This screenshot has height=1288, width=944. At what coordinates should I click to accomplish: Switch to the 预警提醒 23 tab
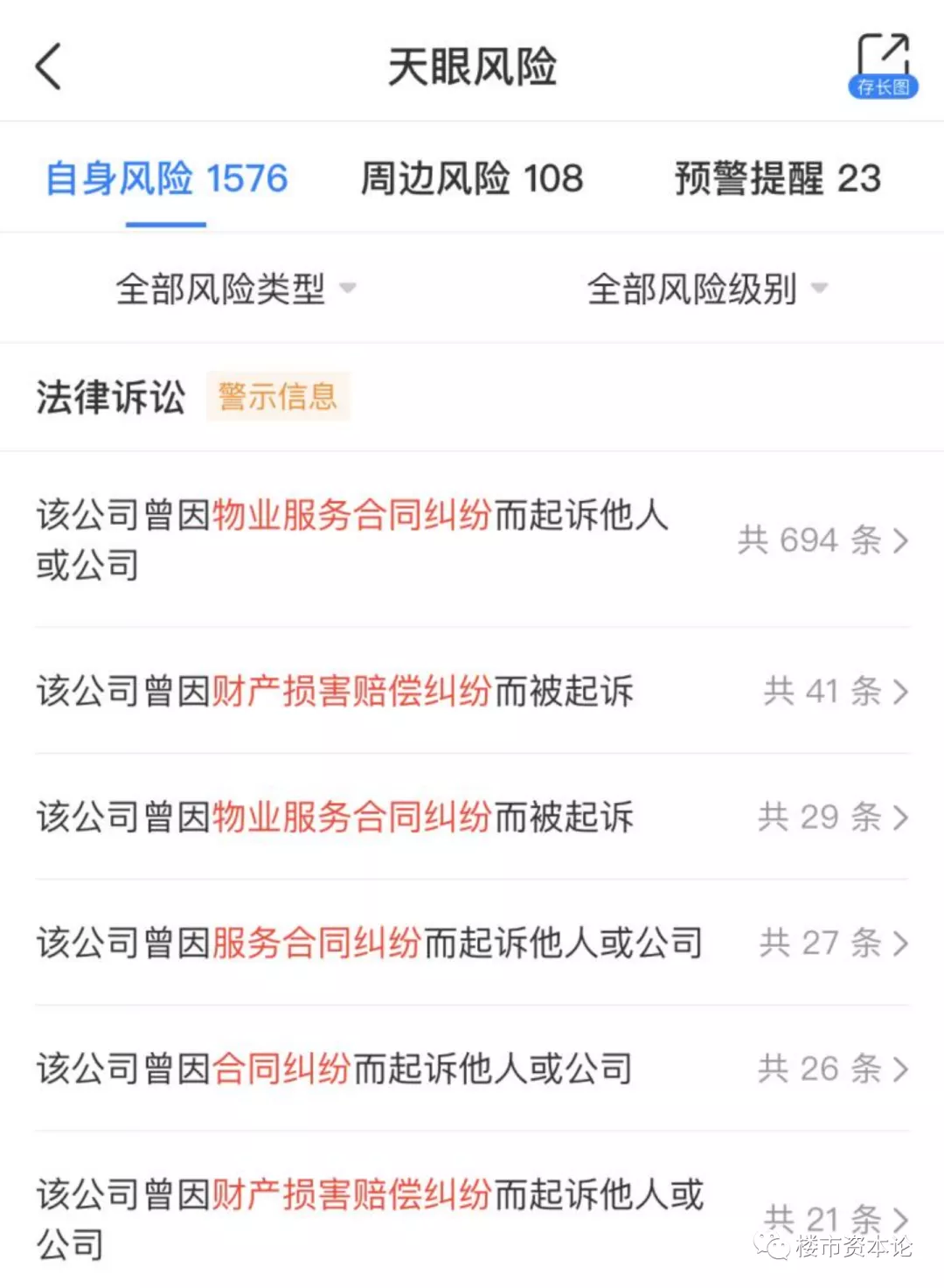pyautogui.click(x=777, y=178)
